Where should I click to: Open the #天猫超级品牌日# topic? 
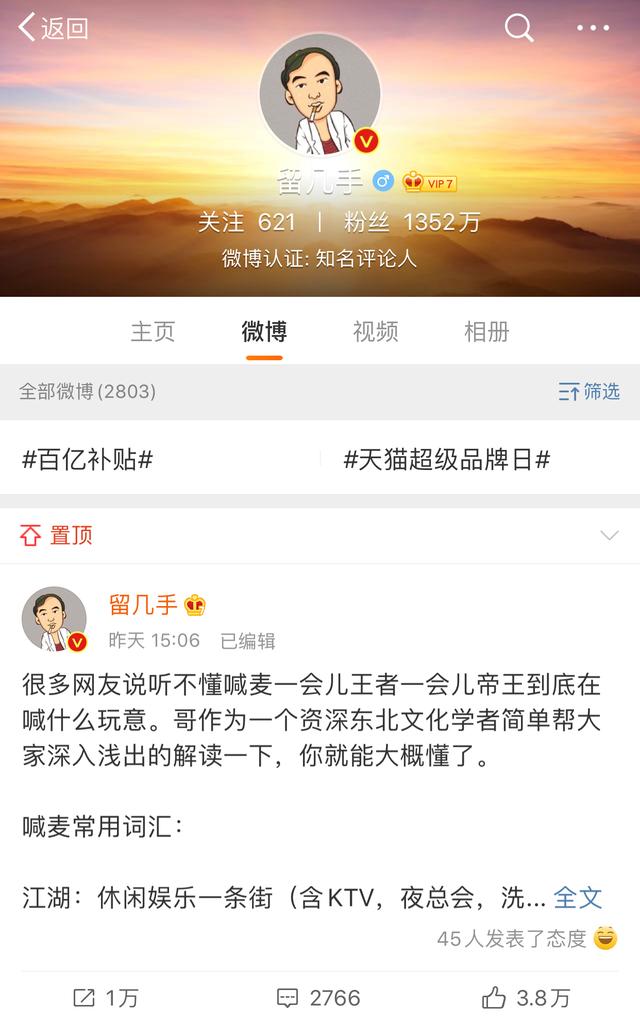pos(447,460)
